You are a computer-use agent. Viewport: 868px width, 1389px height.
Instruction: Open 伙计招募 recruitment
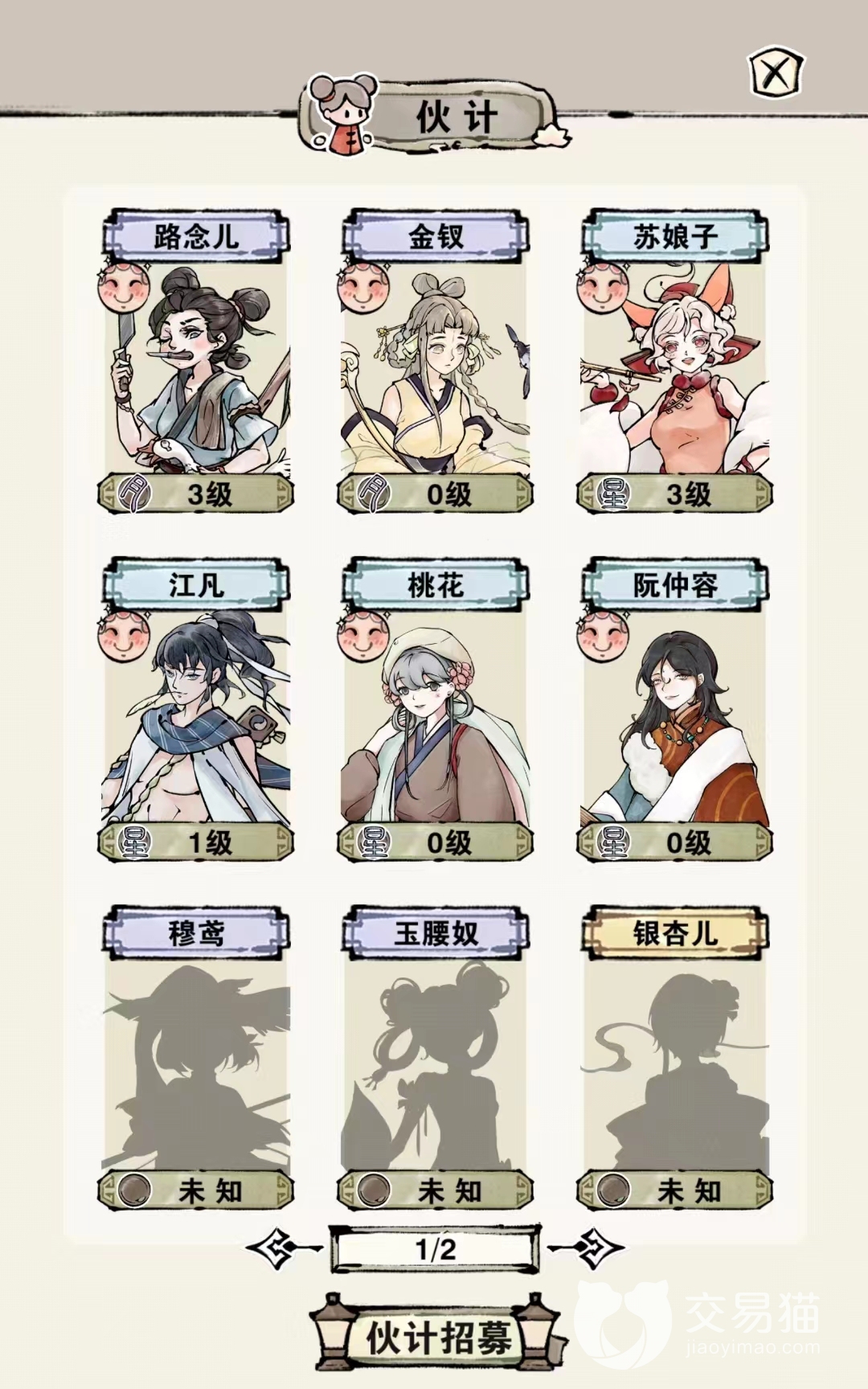[439, 1338]
